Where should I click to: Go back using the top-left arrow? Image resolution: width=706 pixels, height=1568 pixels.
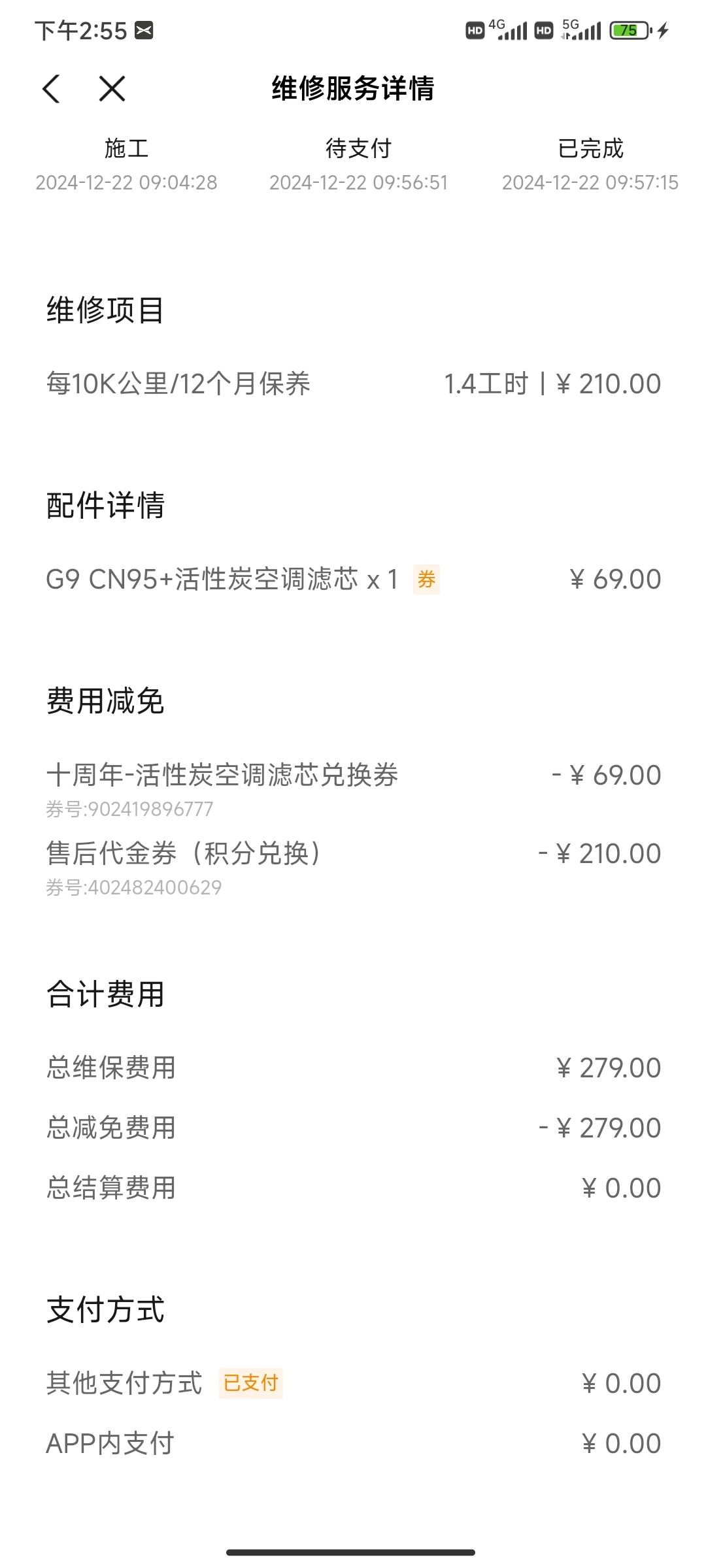tap(51, 89)
